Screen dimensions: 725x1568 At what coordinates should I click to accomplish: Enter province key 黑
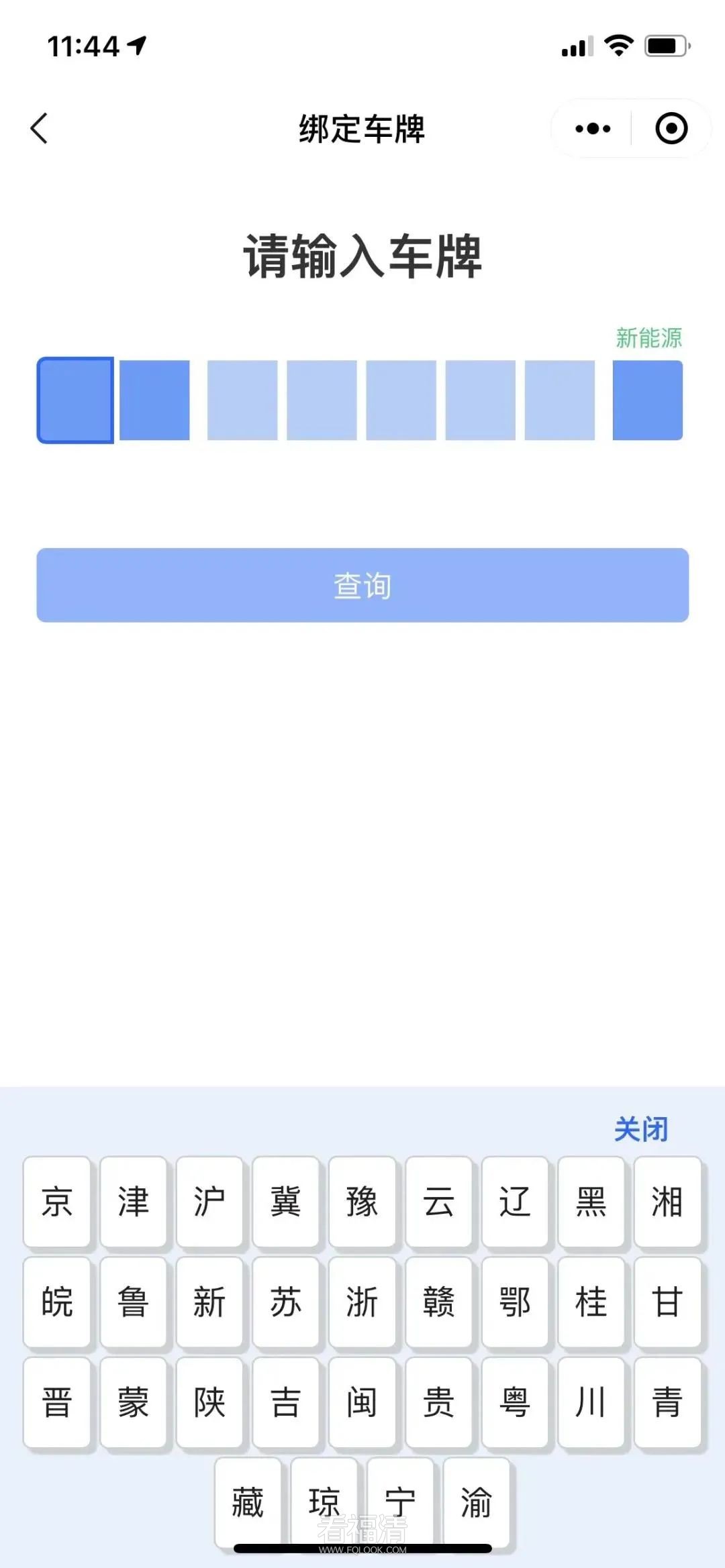pos(591,1201)
